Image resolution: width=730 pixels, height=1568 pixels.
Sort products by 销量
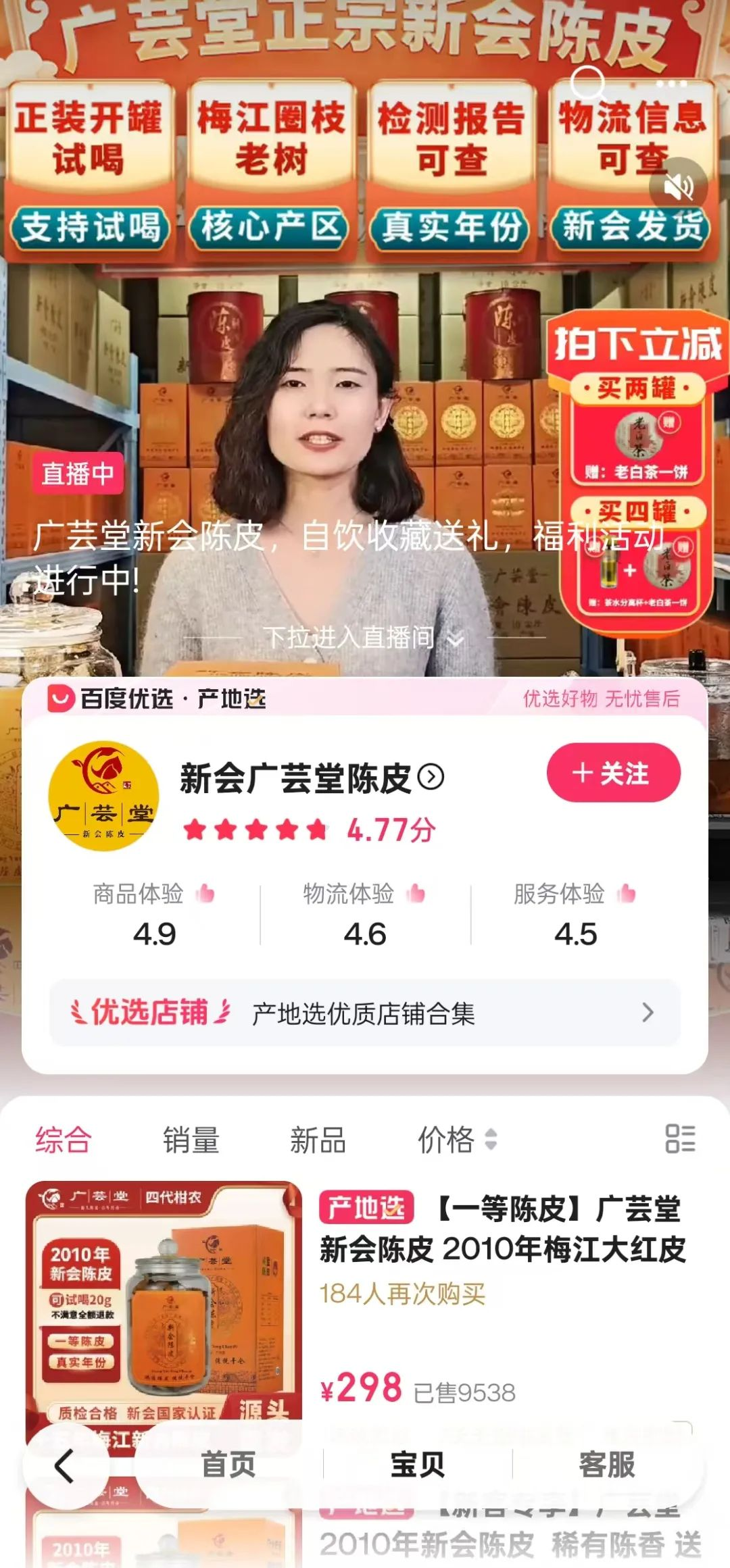coord(191,1140)
